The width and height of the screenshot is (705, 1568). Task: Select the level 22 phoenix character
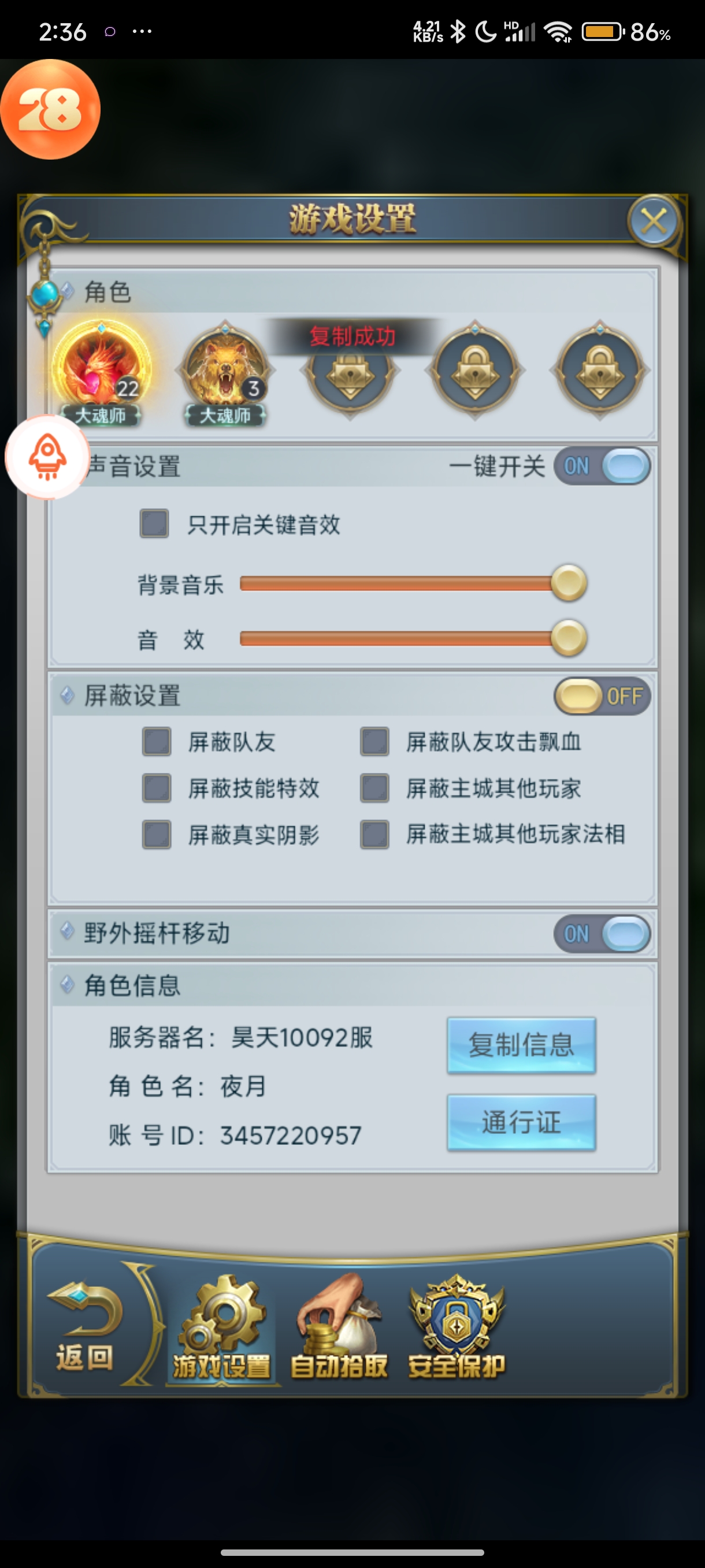(102, 368)
